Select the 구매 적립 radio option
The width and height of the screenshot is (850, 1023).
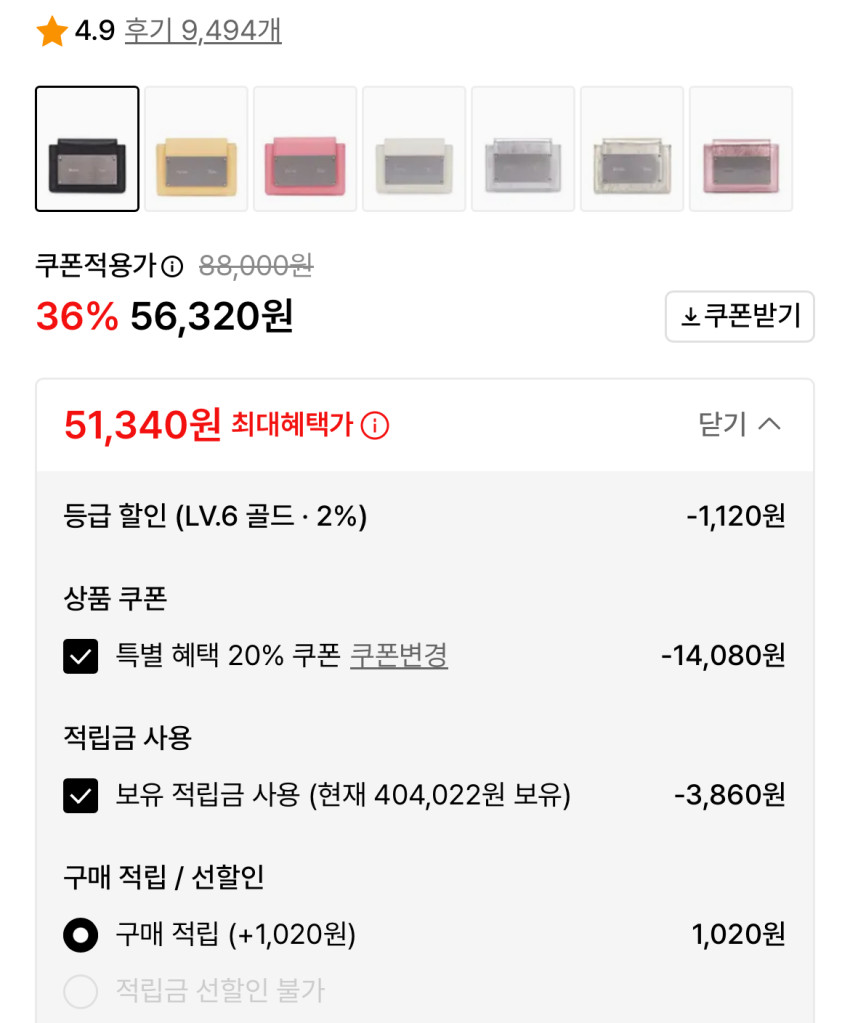click(x=81, y=935)
